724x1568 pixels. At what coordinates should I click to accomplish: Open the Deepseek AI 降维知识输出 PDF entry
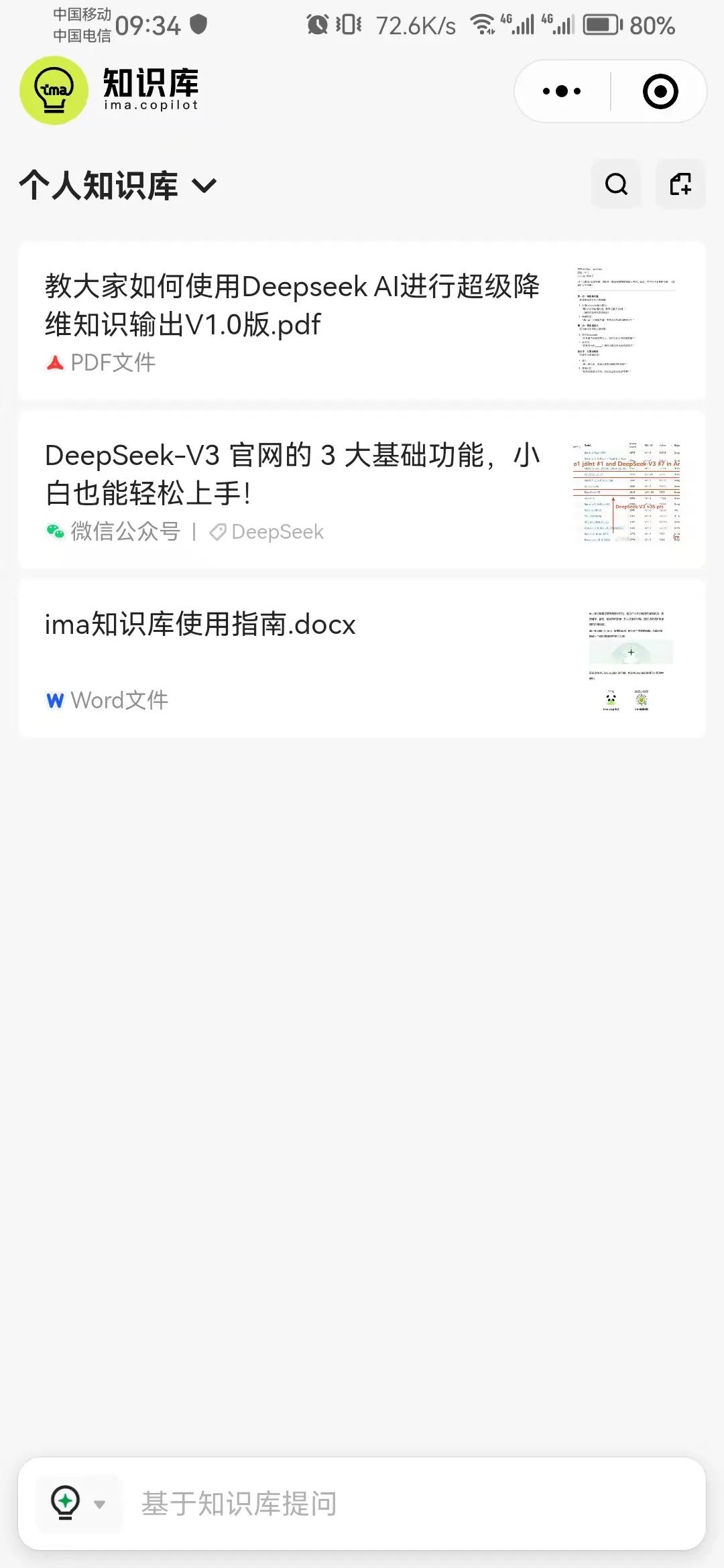[x=295, y=308]
